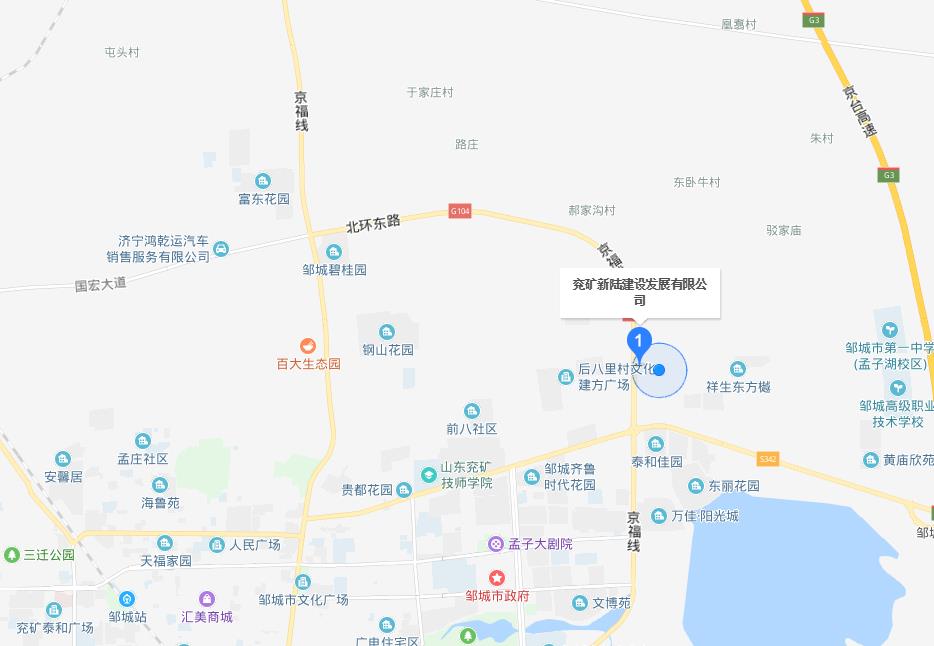Select the 汇美商城 shopping point
Viewport: 934px width, 646px height.
pyautogui.click(x=207, y=599)
